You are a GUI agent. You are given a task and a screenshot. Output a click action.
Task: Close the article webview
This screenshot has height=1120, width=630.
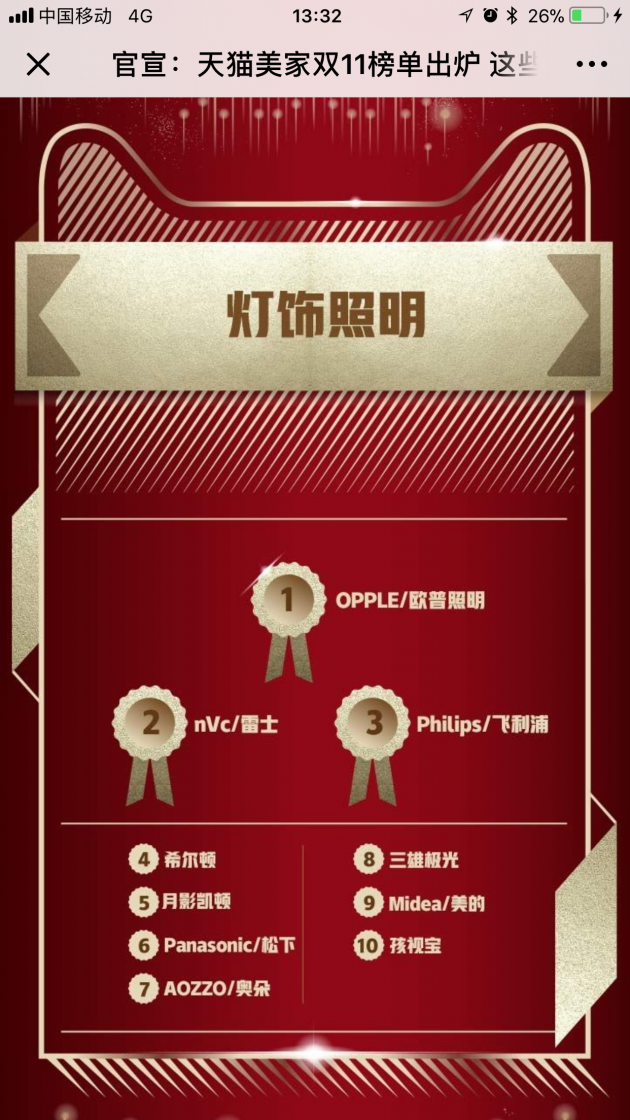tap(38, 65)
